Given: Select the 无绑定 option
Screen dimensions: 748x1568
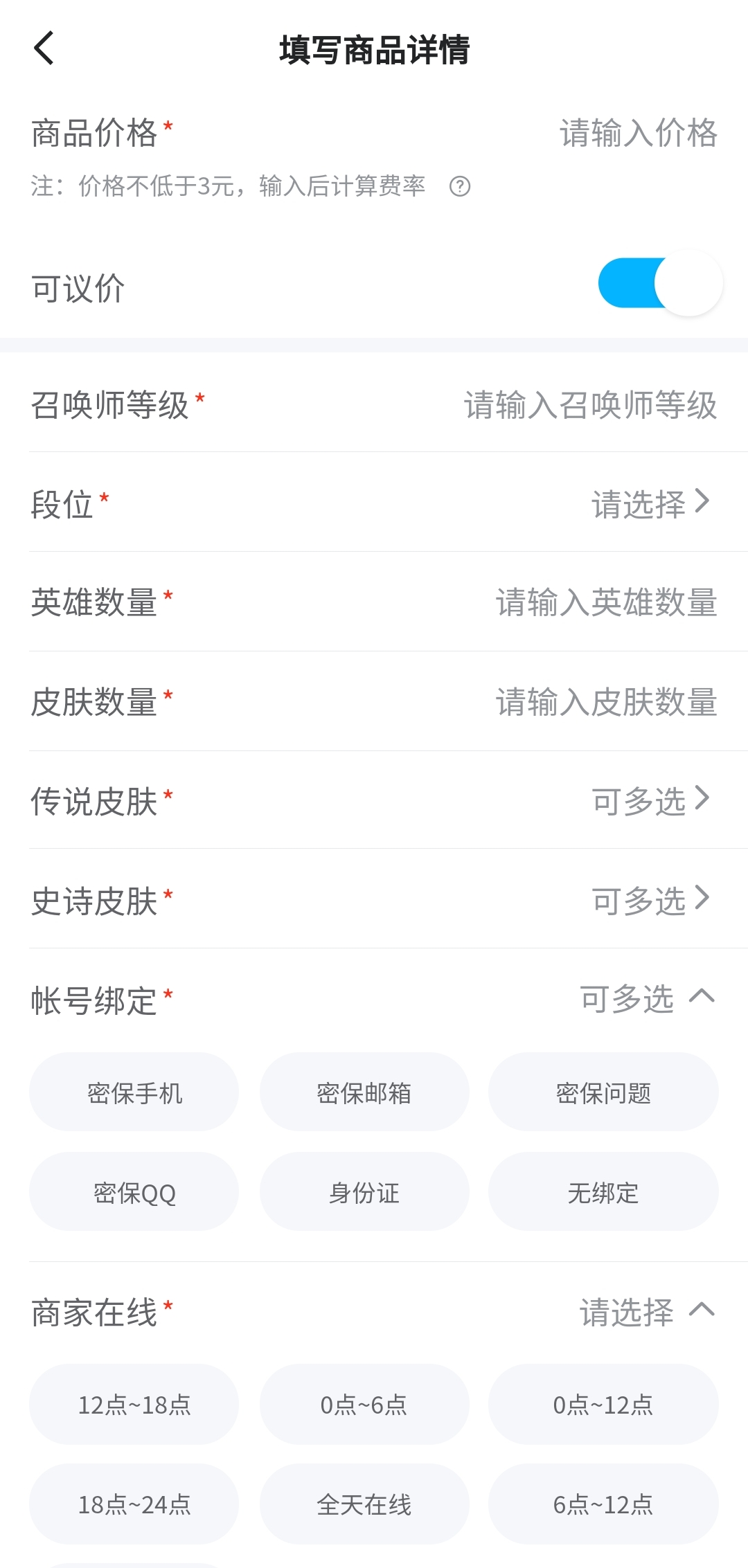Looking at the screenshot, I should pyautogui.click(x=603, y=1192).
